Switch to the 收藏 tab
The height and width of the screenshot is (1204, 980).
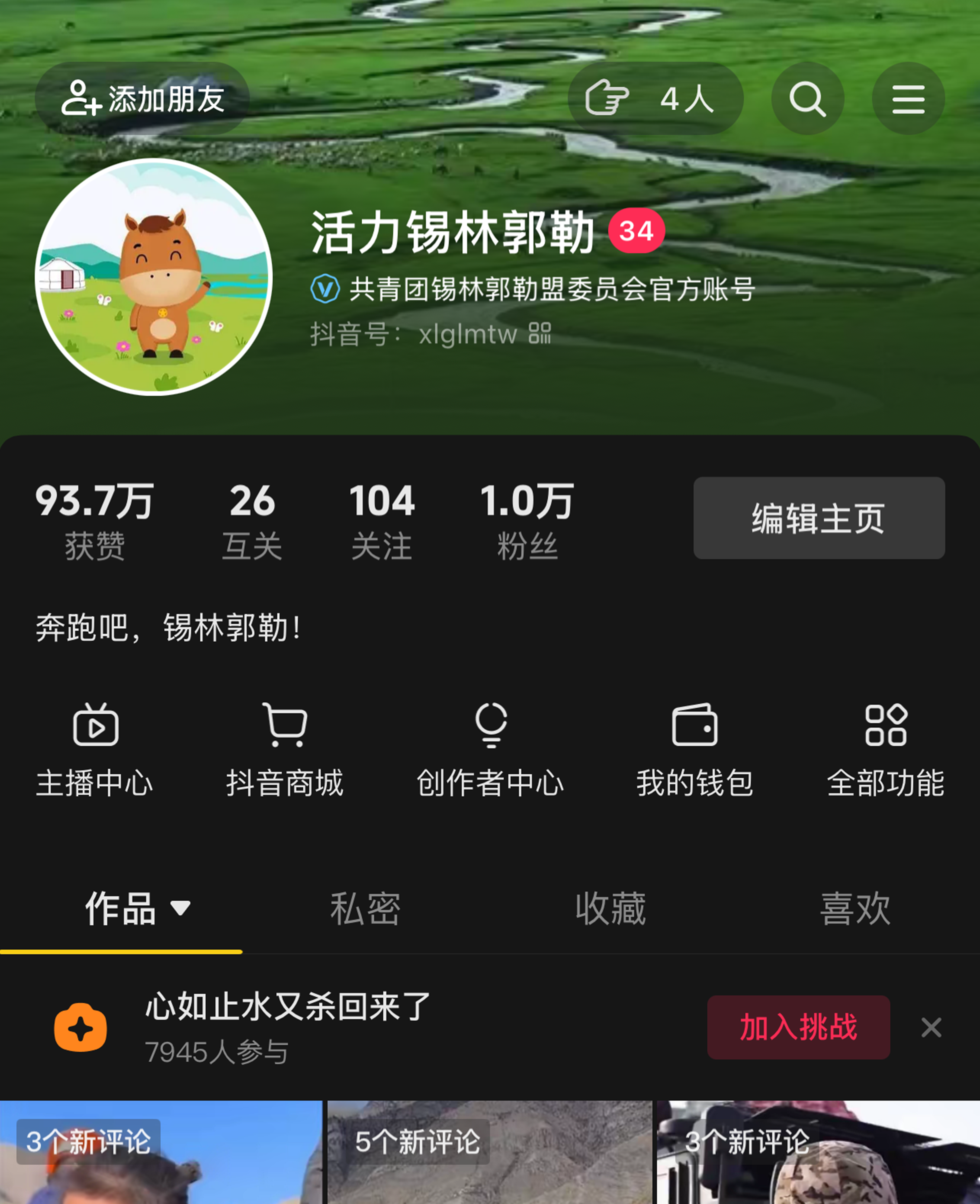610,909
